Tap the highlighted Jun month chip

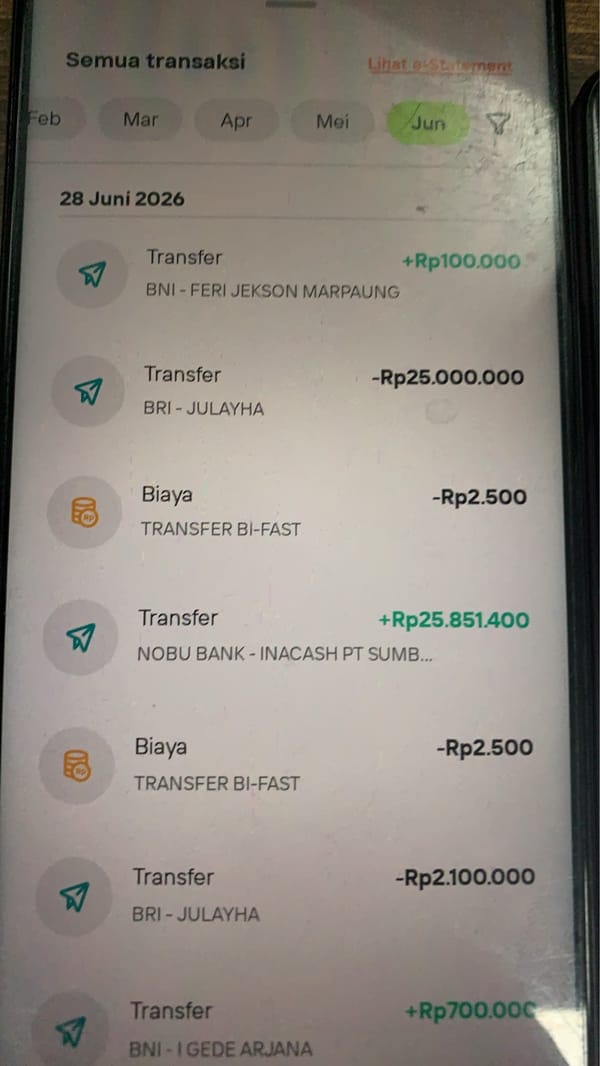pos(428,124)
